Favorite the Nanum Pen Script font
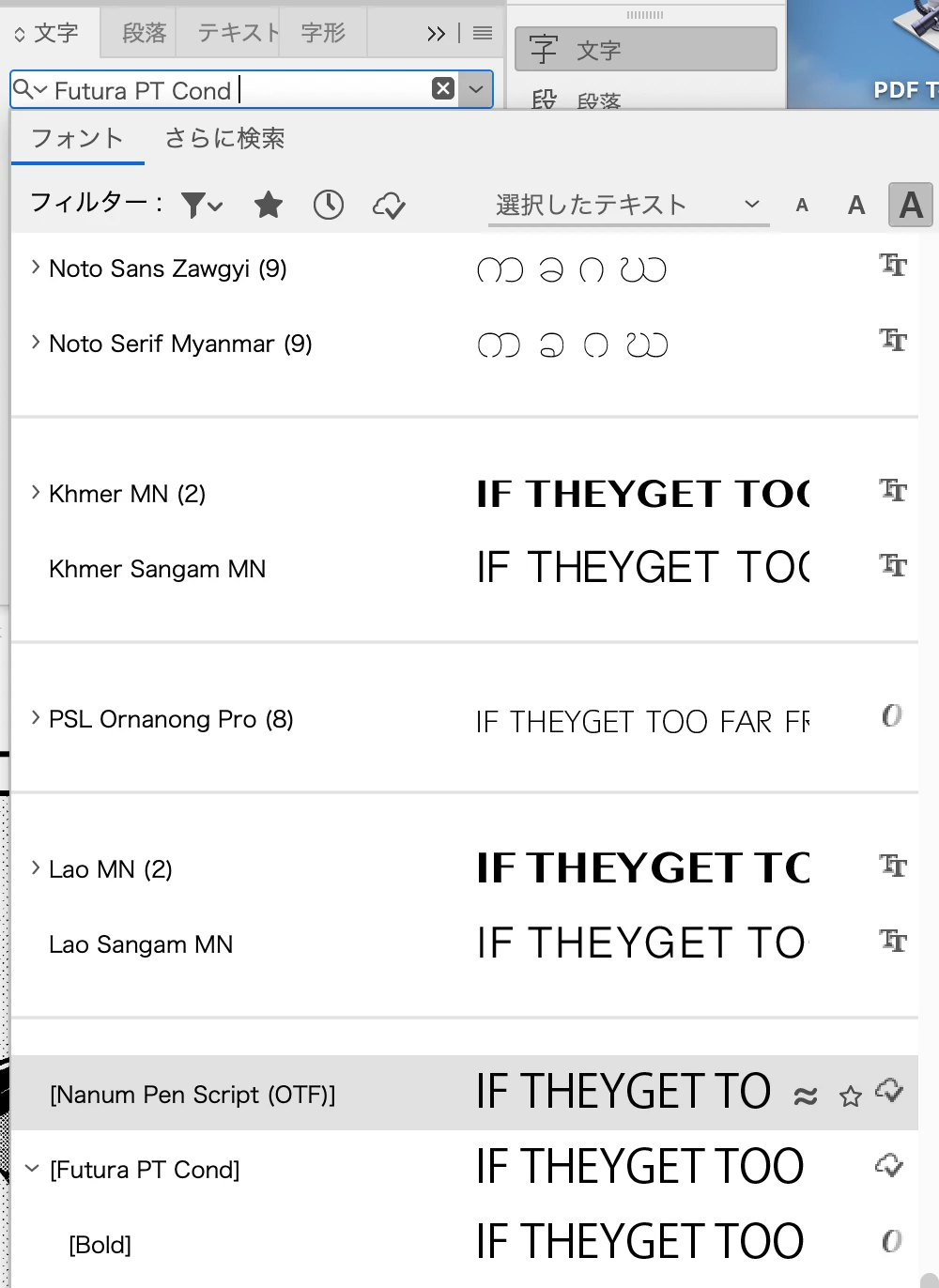Image resolution: width=939 pixels, height=1288 pixels. tap(851, 1096)
